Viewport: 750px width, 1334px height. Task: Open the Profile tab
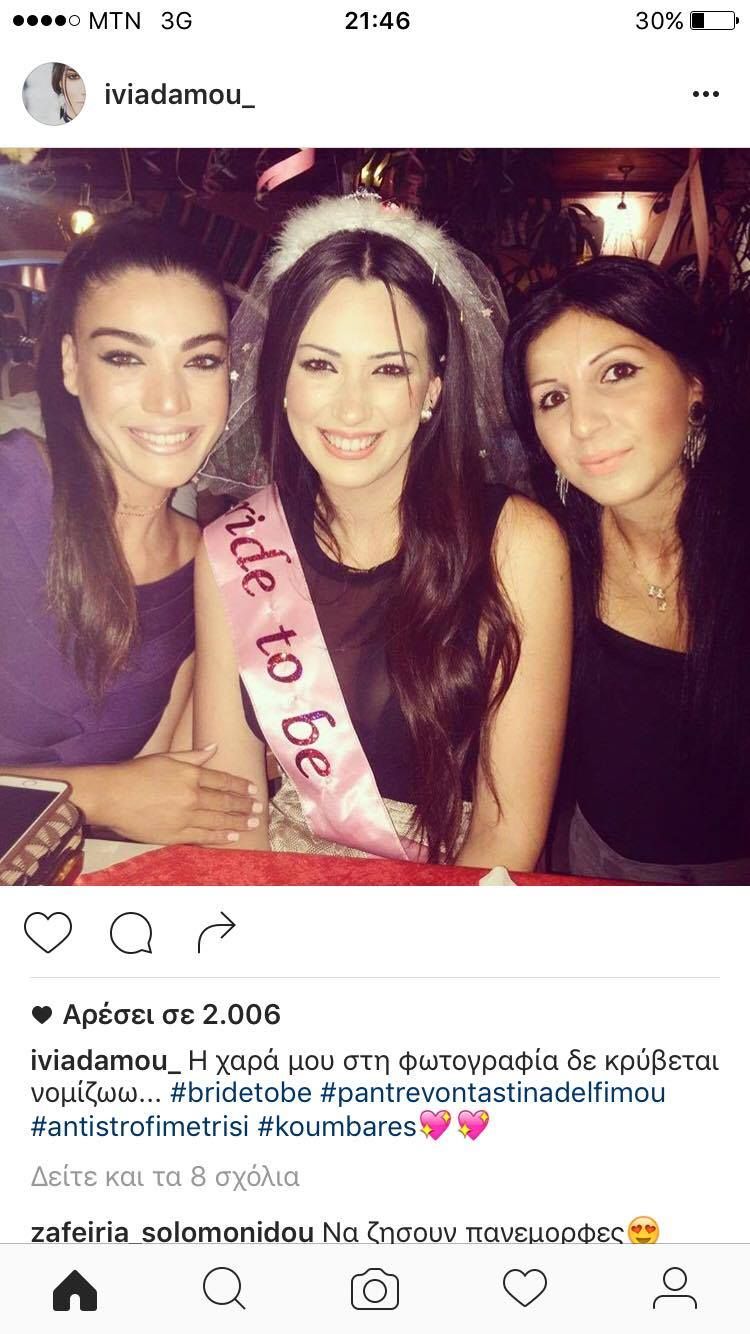click(675, 1289)
